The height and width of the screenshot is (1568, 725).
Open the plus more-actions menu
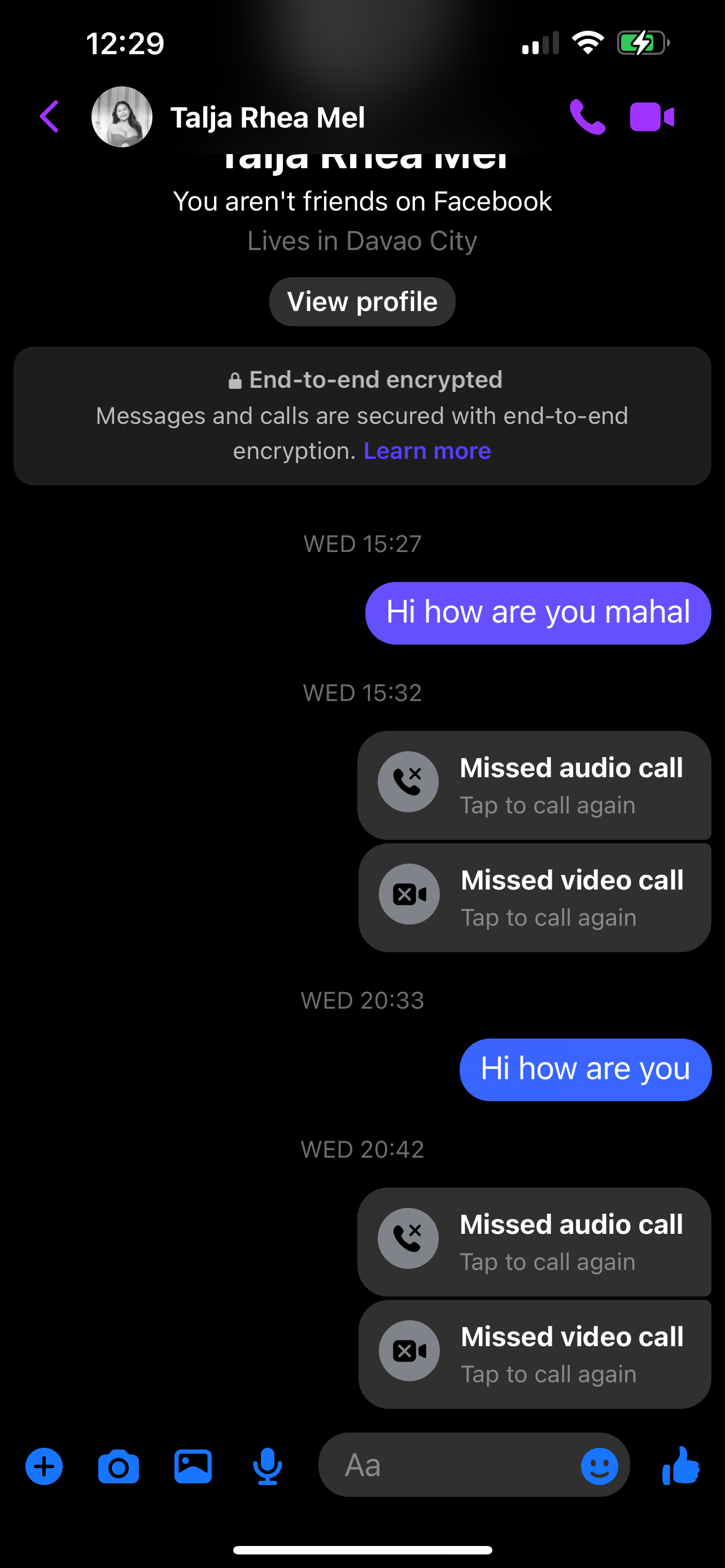tap(44, 1466)
